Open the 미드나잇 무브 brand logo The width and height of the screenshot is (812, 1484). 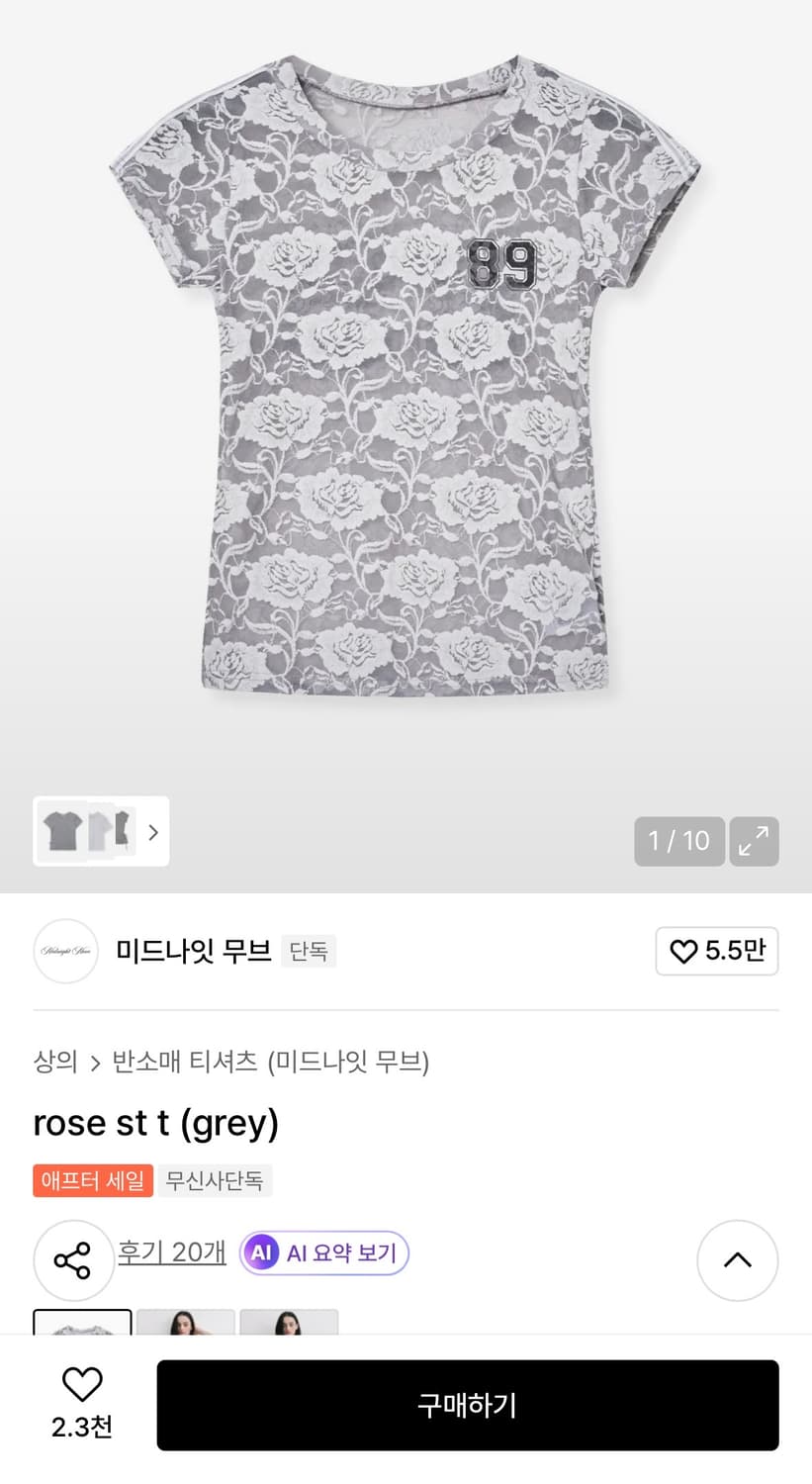coord(65,951)
